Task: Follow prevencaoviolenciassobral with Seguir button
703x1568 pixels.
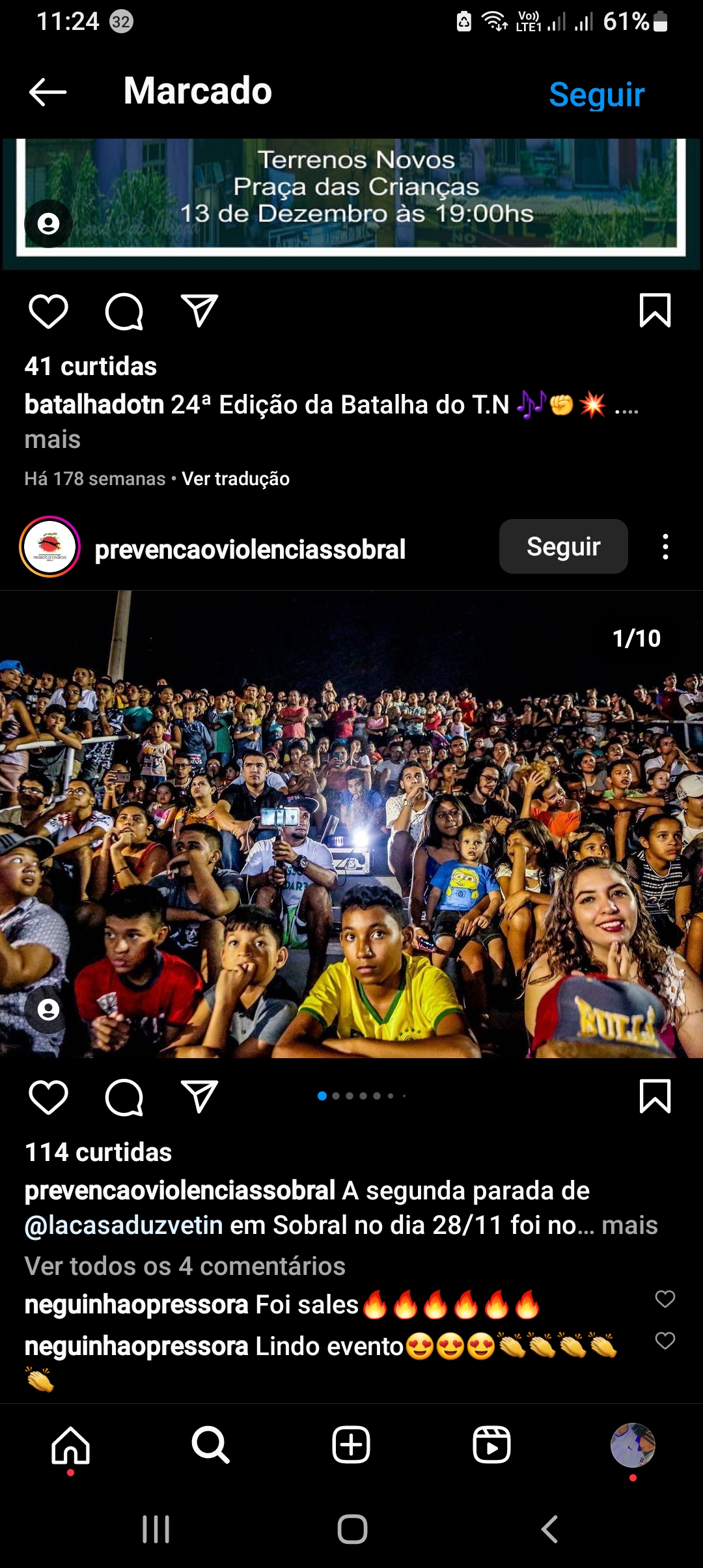Action: pyautogui.click(x=563, y=547)
